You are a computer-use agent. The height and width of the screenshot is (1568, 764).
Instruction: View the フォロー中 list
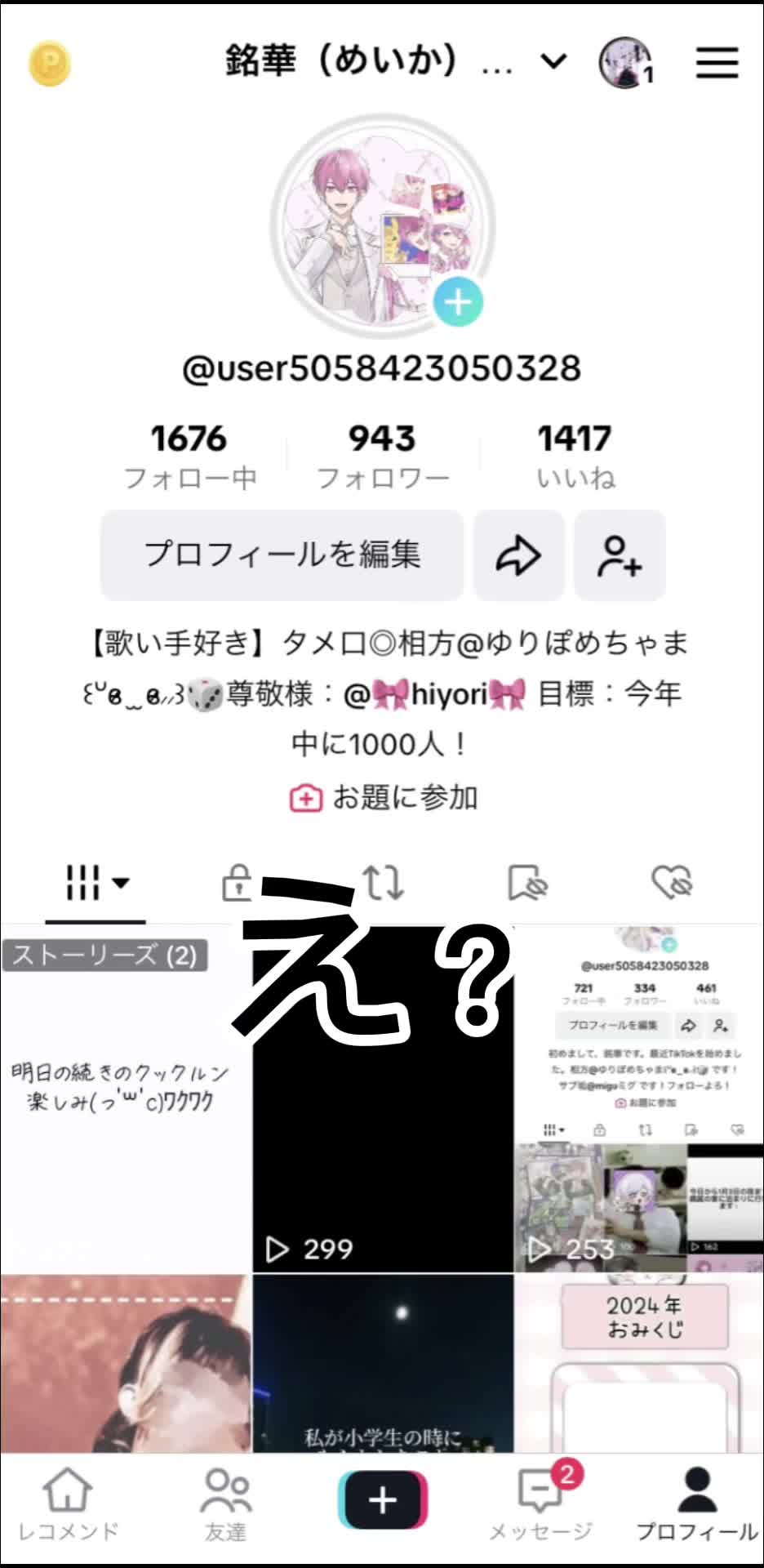coord(189,456)
